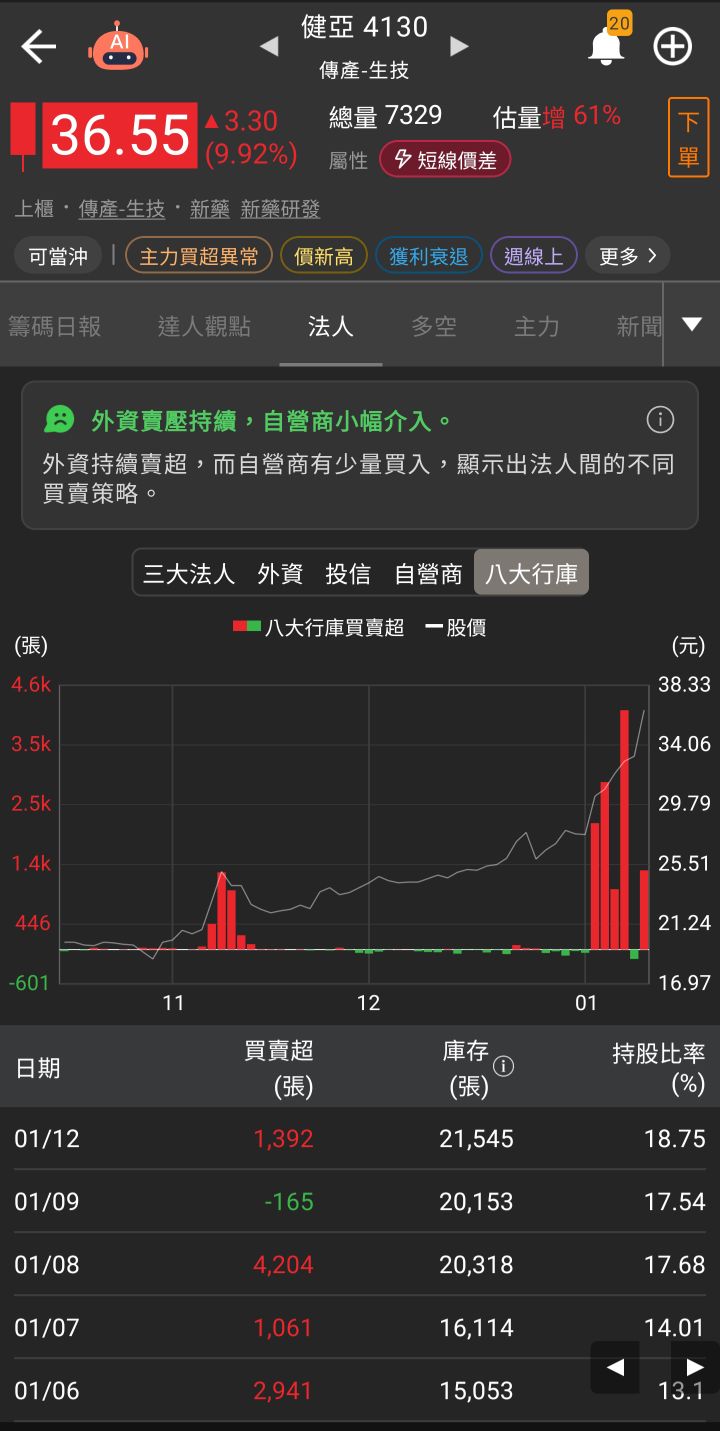Expand the tab list dropdown arrow
Image resolution: width=720 pixels, height=1431 pixels.
692,325
